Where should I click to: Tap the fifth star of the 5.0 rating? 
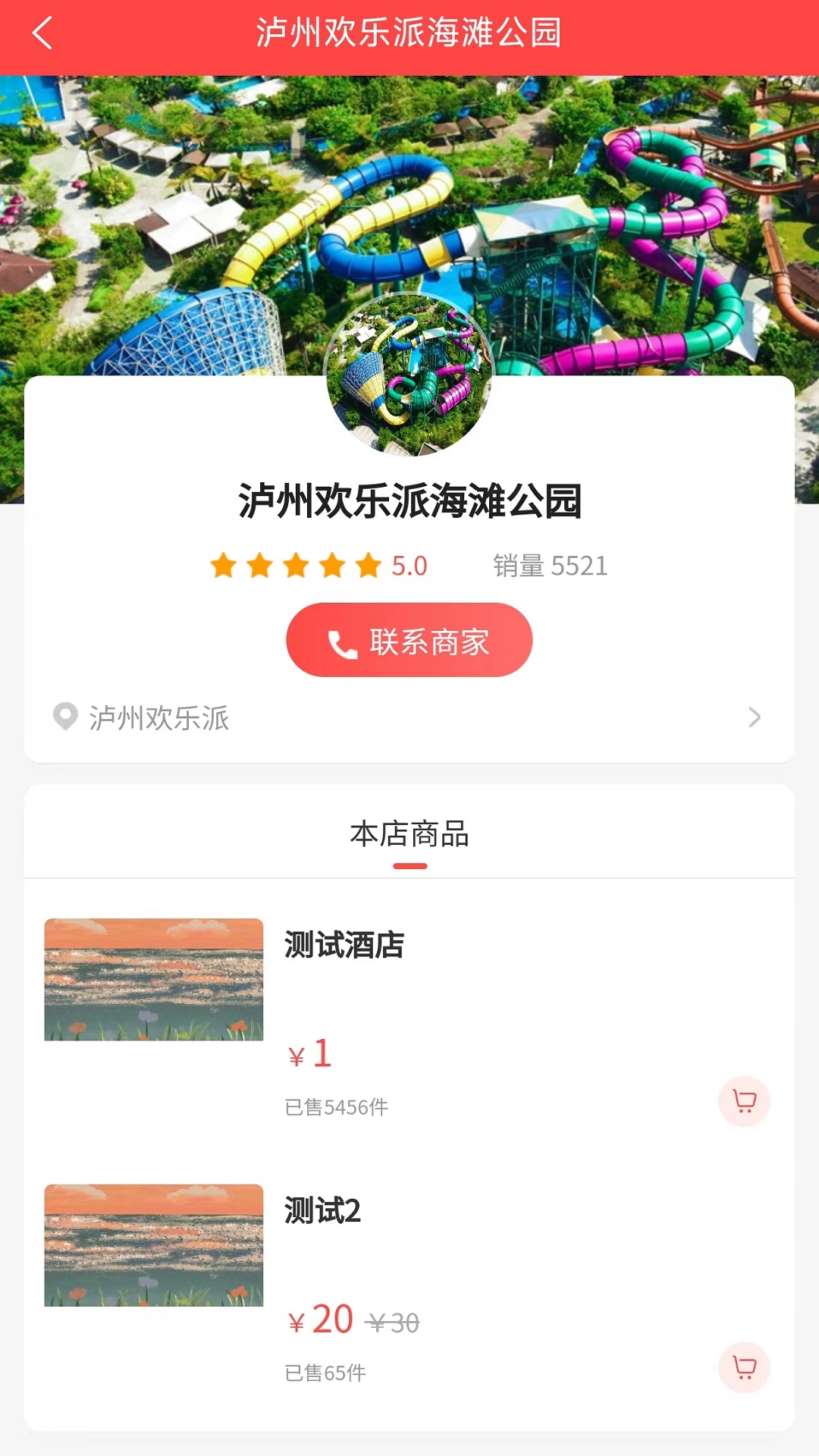tap(366, 565)
